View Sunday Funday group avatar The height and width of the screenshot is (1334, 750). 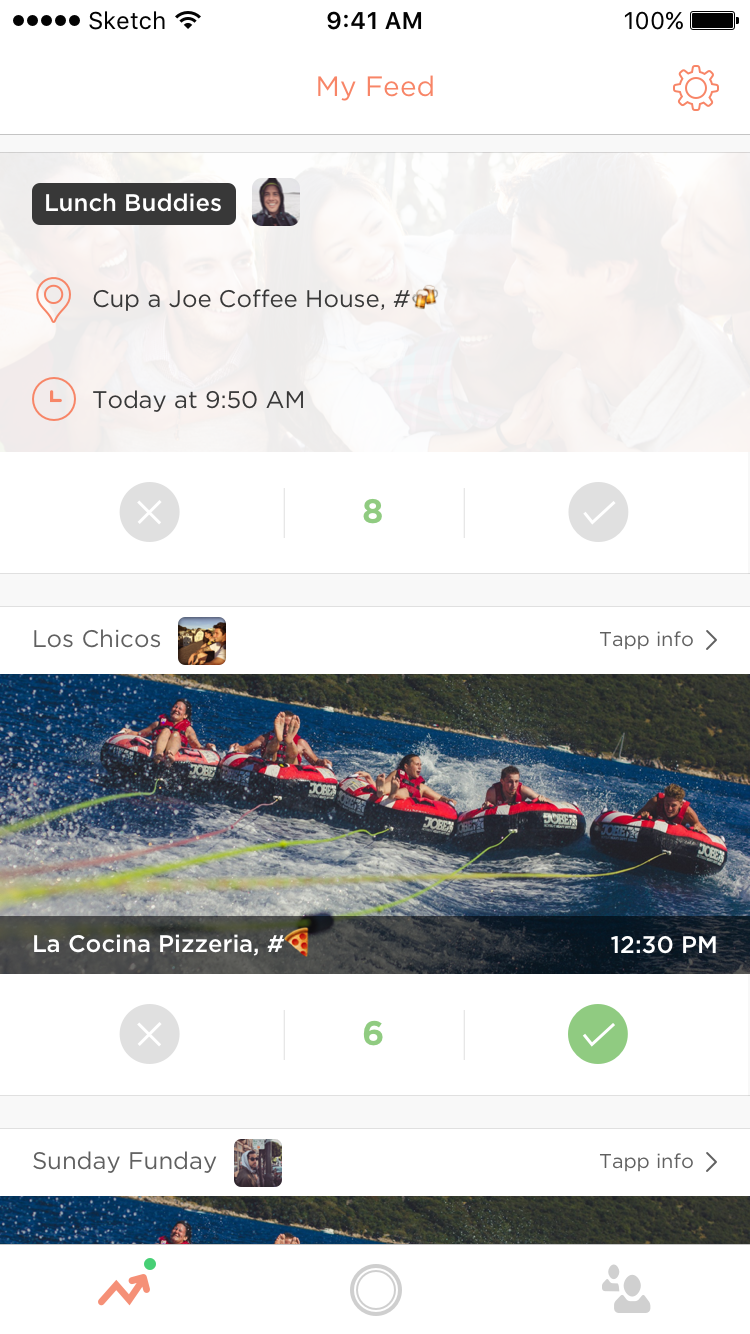[x=258, y=1163]
